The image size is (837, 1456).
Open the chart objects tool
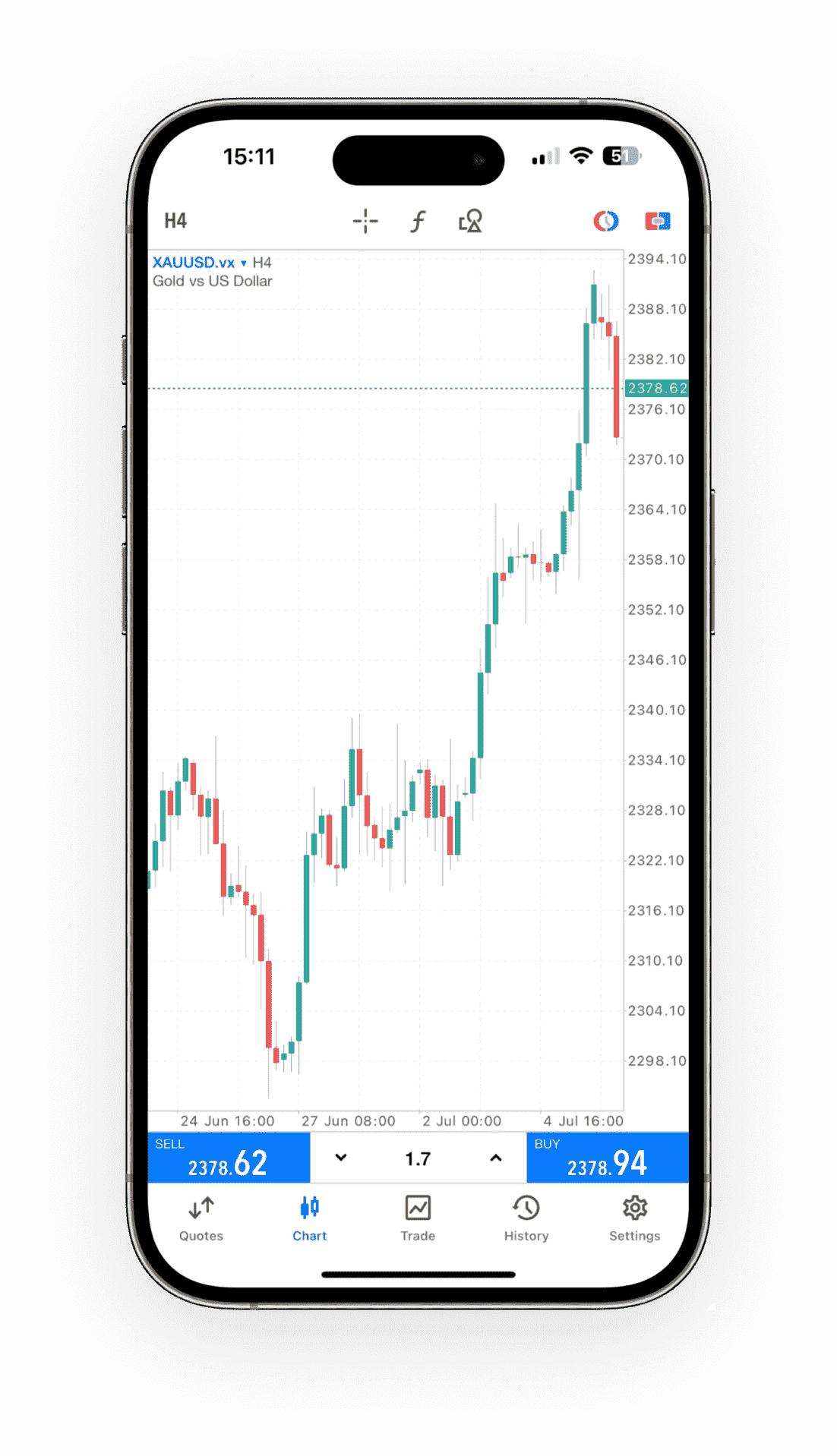470,221
